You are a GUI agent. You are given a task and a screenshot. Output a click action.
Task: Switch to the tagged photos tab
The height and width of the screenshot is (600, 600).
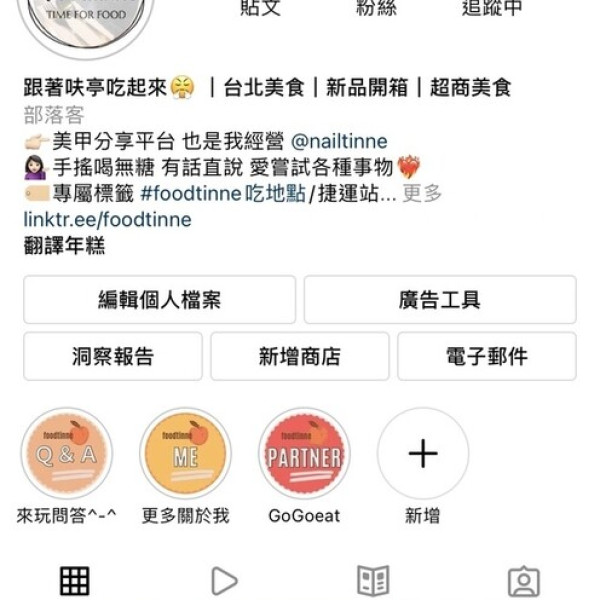523,581
